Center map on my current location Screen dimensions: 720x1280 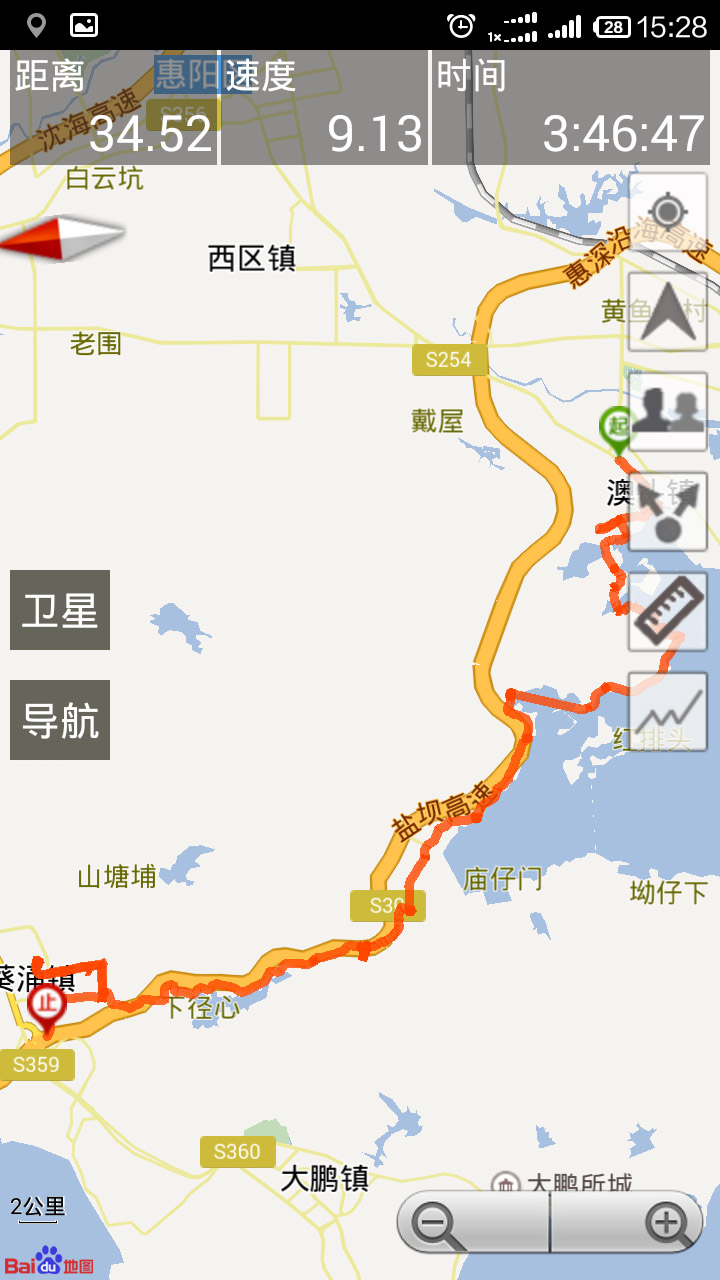click(x=667, y=212)
